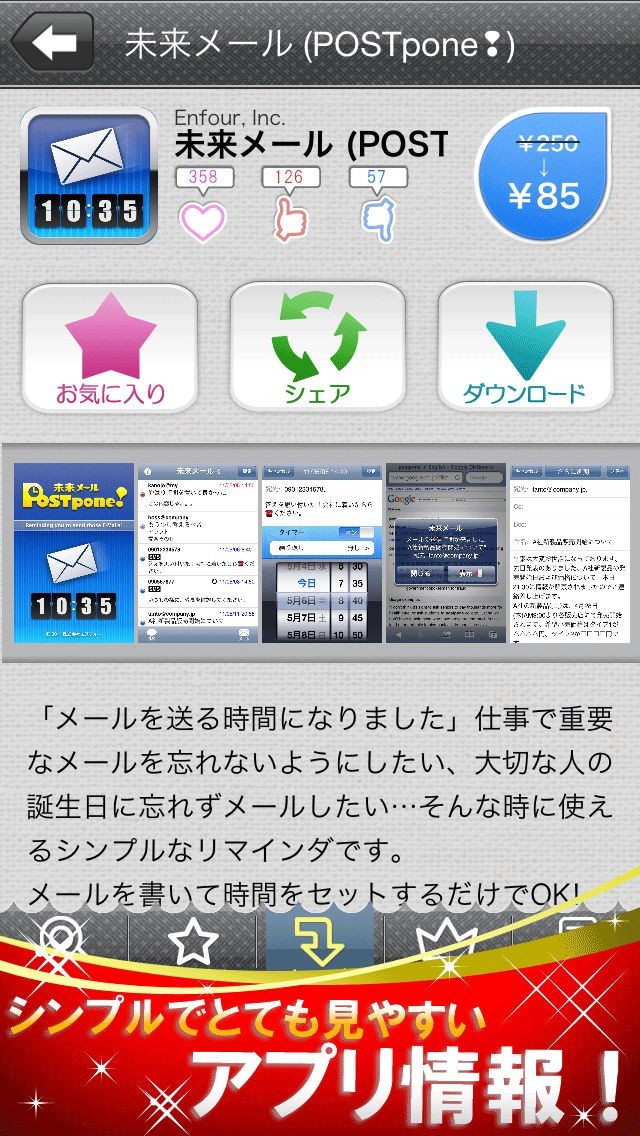Tap the ¥85 price button
This screenshot has height=1136, width=640.
pos(543,176)
